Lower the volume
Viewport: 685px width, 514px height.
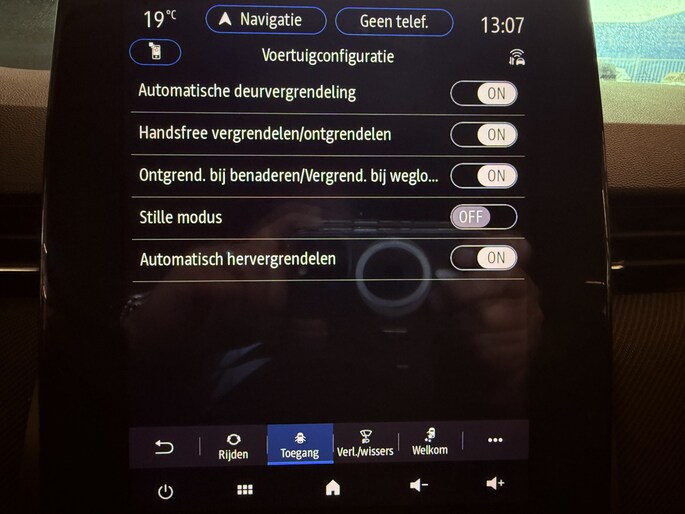(418, 485)
